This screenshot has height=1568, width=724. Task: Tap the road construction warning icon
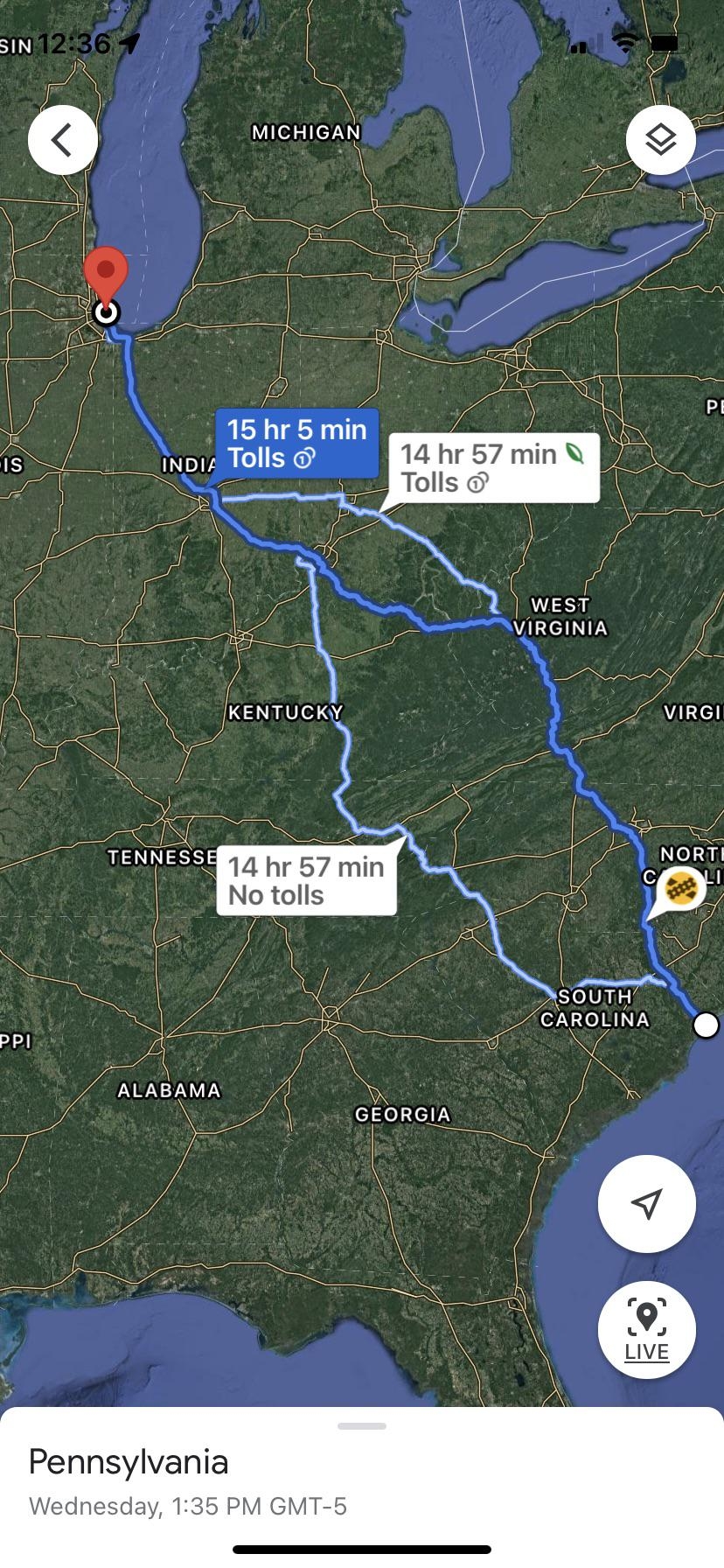(x=680, y=890)
